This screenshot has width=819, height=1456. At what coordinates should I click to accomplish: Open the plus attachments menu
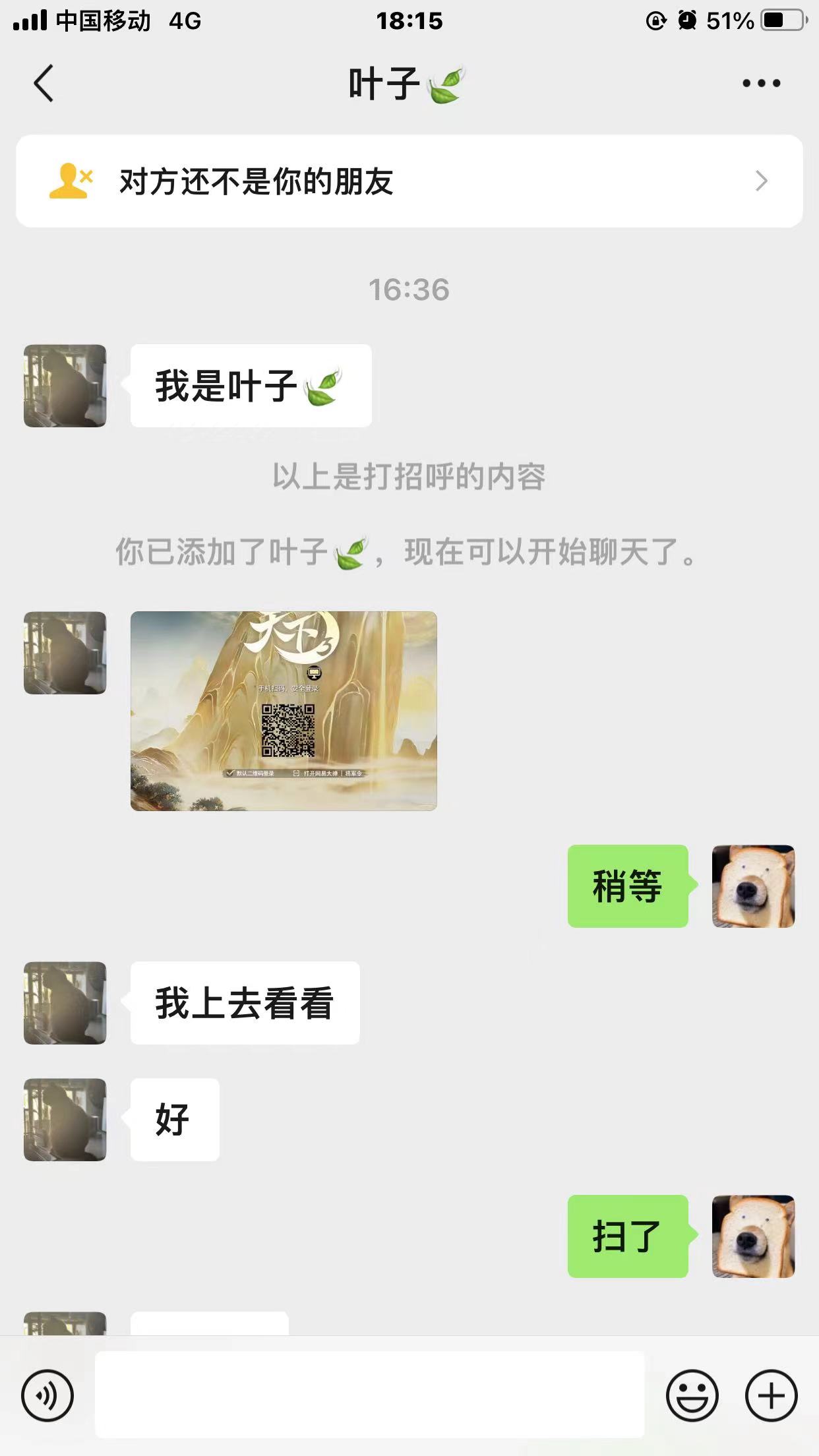[771, 1395]
